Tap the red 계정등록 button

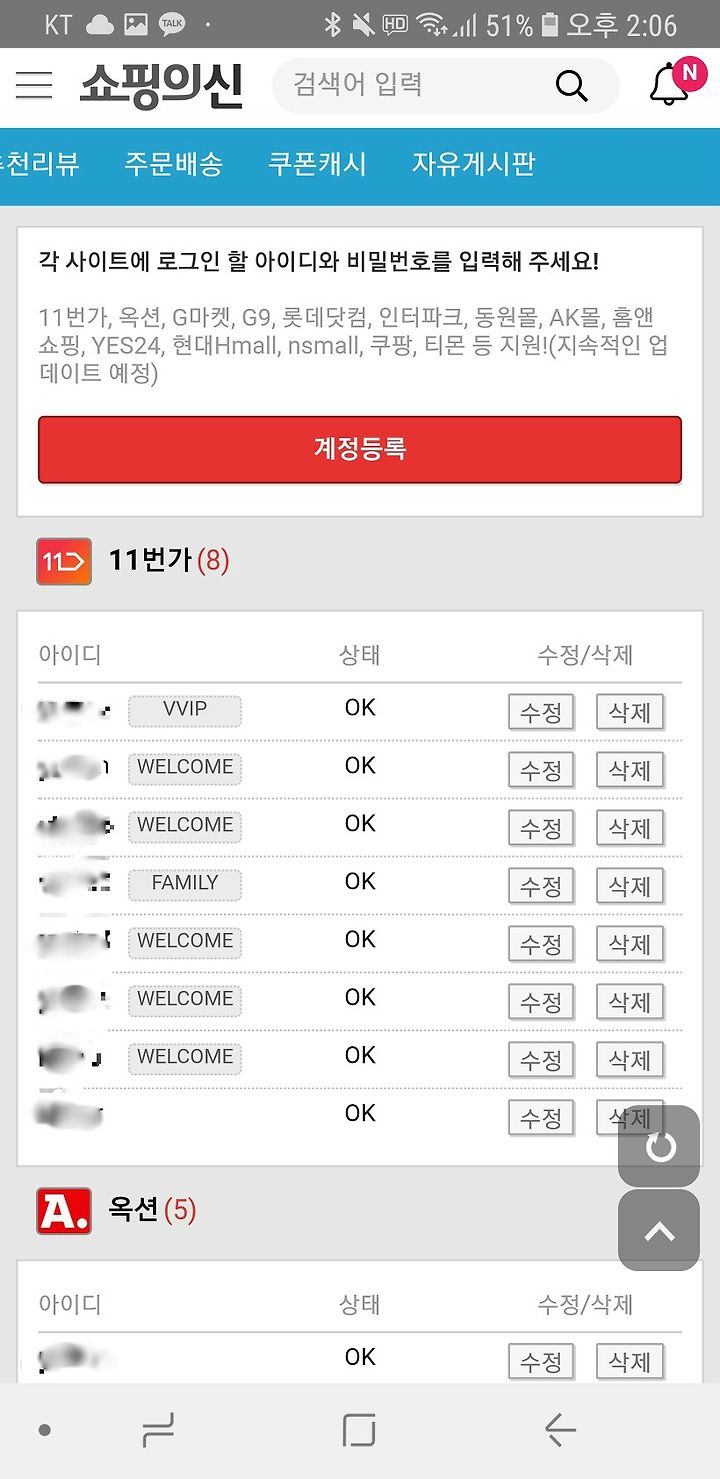point(360,449)
